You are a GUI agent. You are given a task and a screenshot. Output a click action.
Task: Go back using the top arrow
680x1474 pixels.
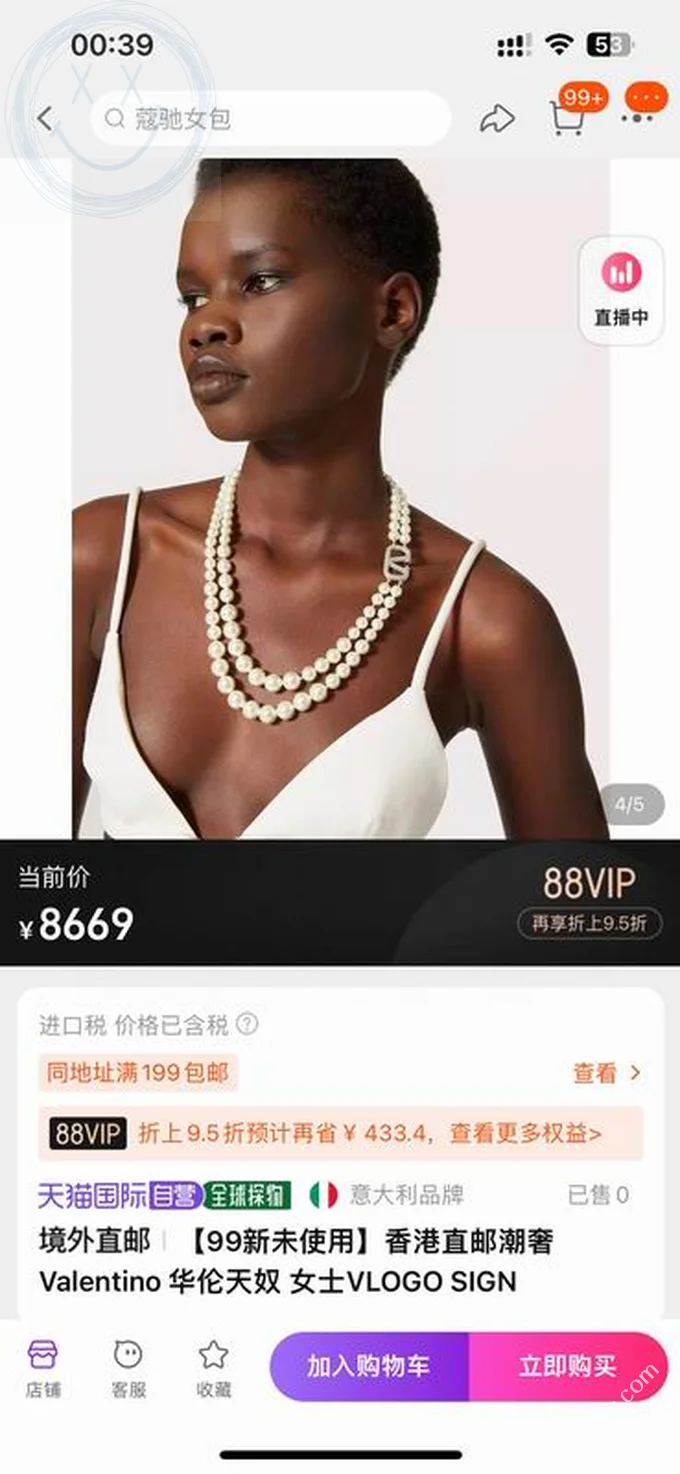click(44, 119)
